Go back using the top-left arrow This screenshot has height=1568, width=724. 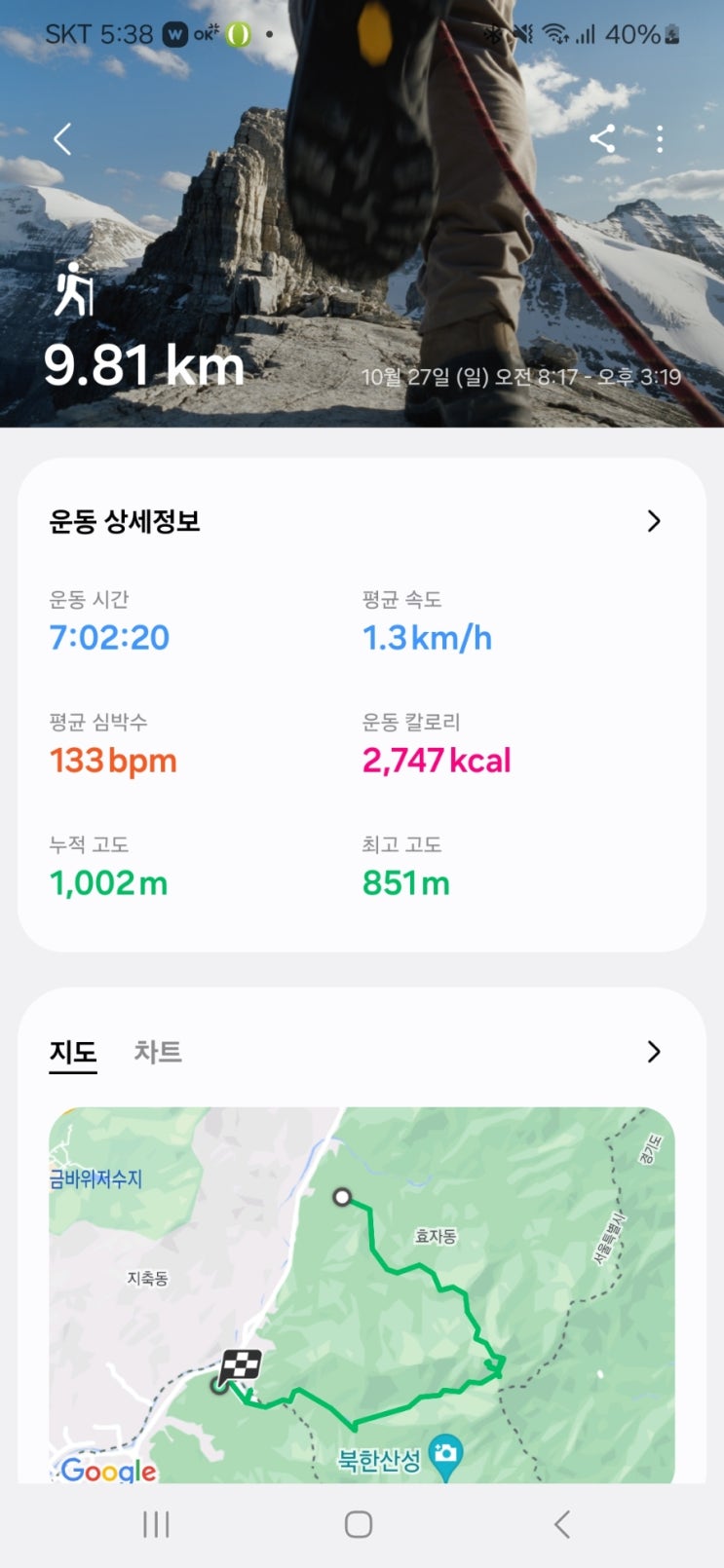[62, 139]
